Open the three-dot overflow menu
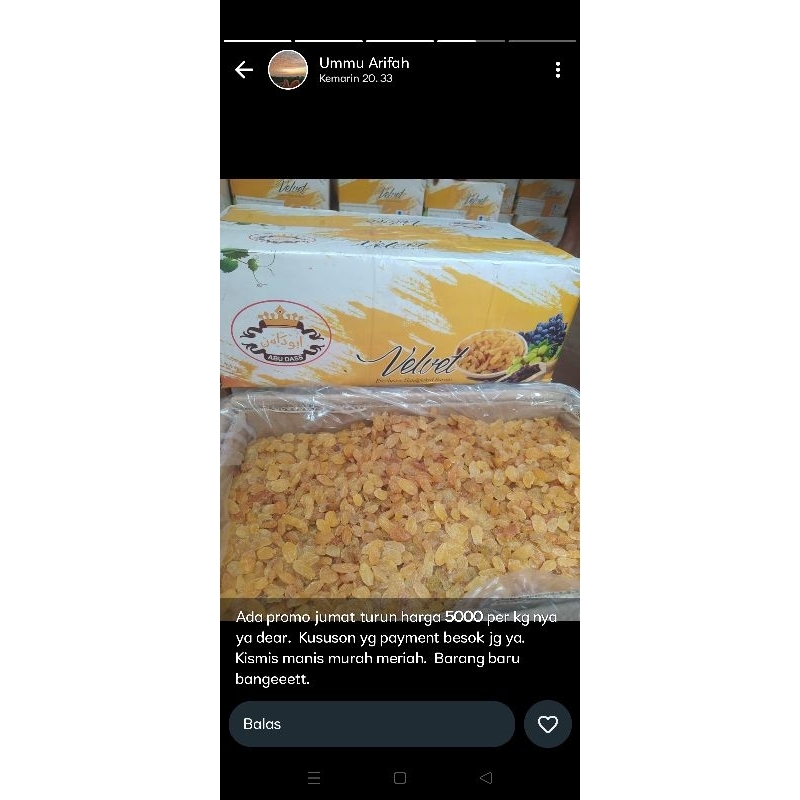The image size is (800, 800). (x=557, y=70)
